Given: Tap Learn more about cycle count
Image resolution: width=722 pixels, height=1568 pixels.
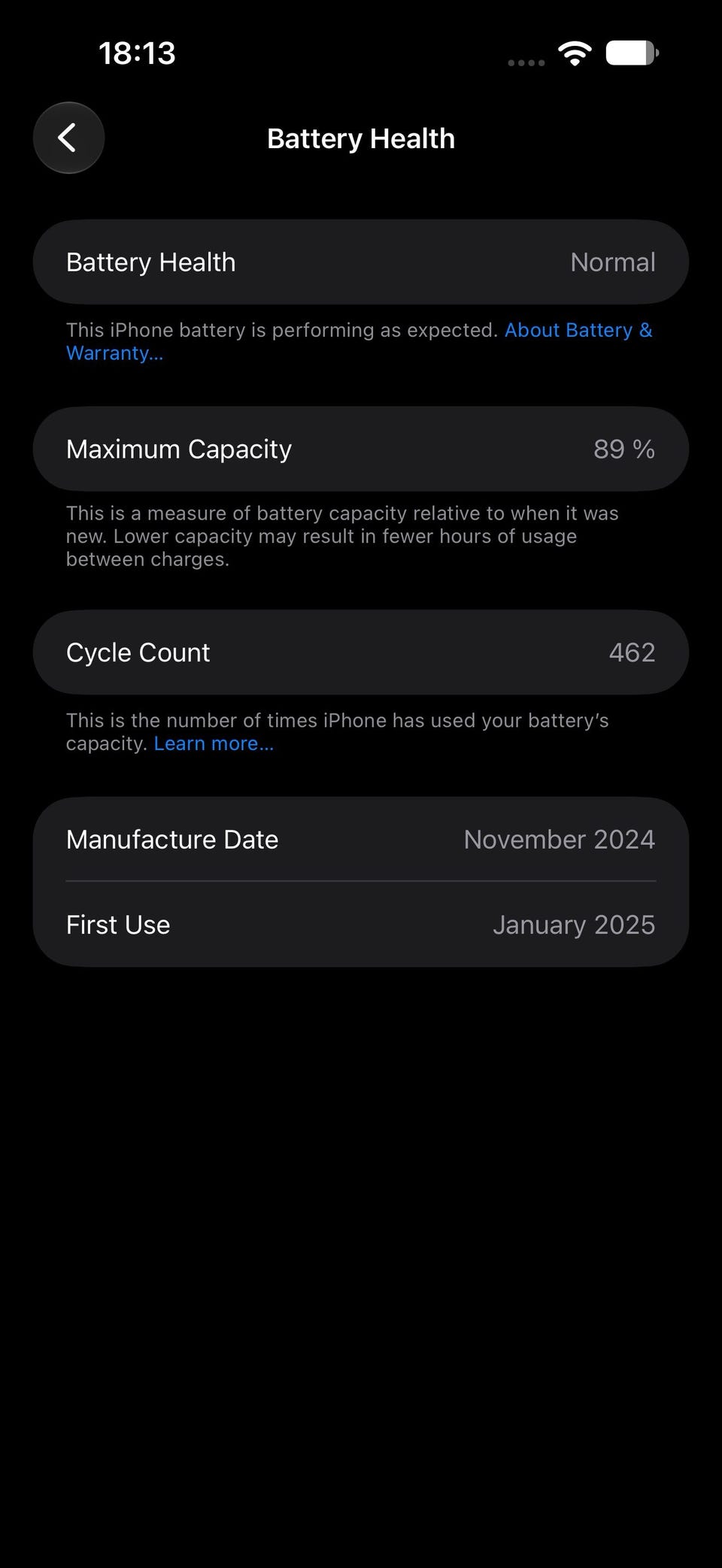Looking at the screenshot, I should point(214,743).
